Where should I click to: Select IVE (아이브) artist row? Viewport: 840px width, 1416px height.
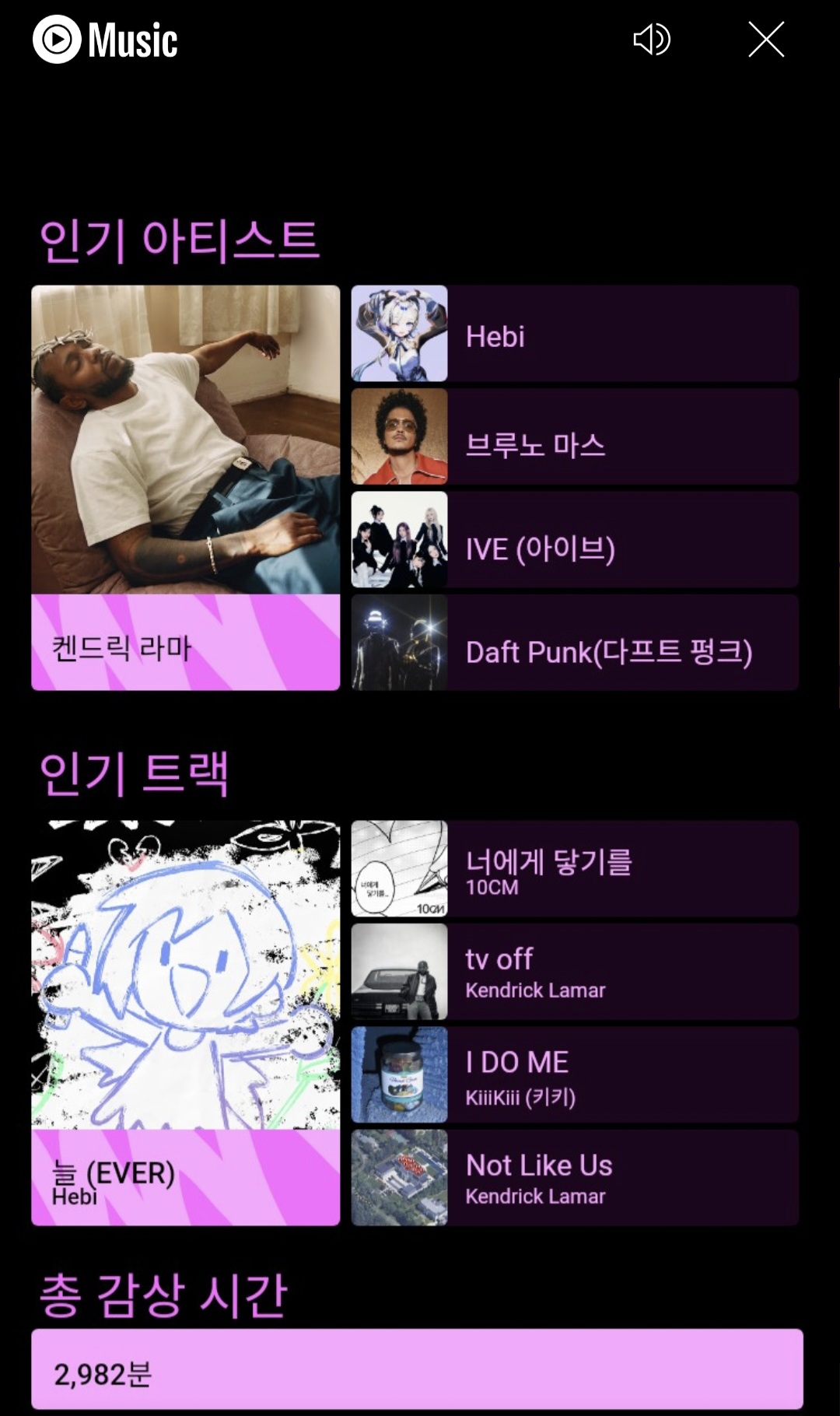pos(574,540)
